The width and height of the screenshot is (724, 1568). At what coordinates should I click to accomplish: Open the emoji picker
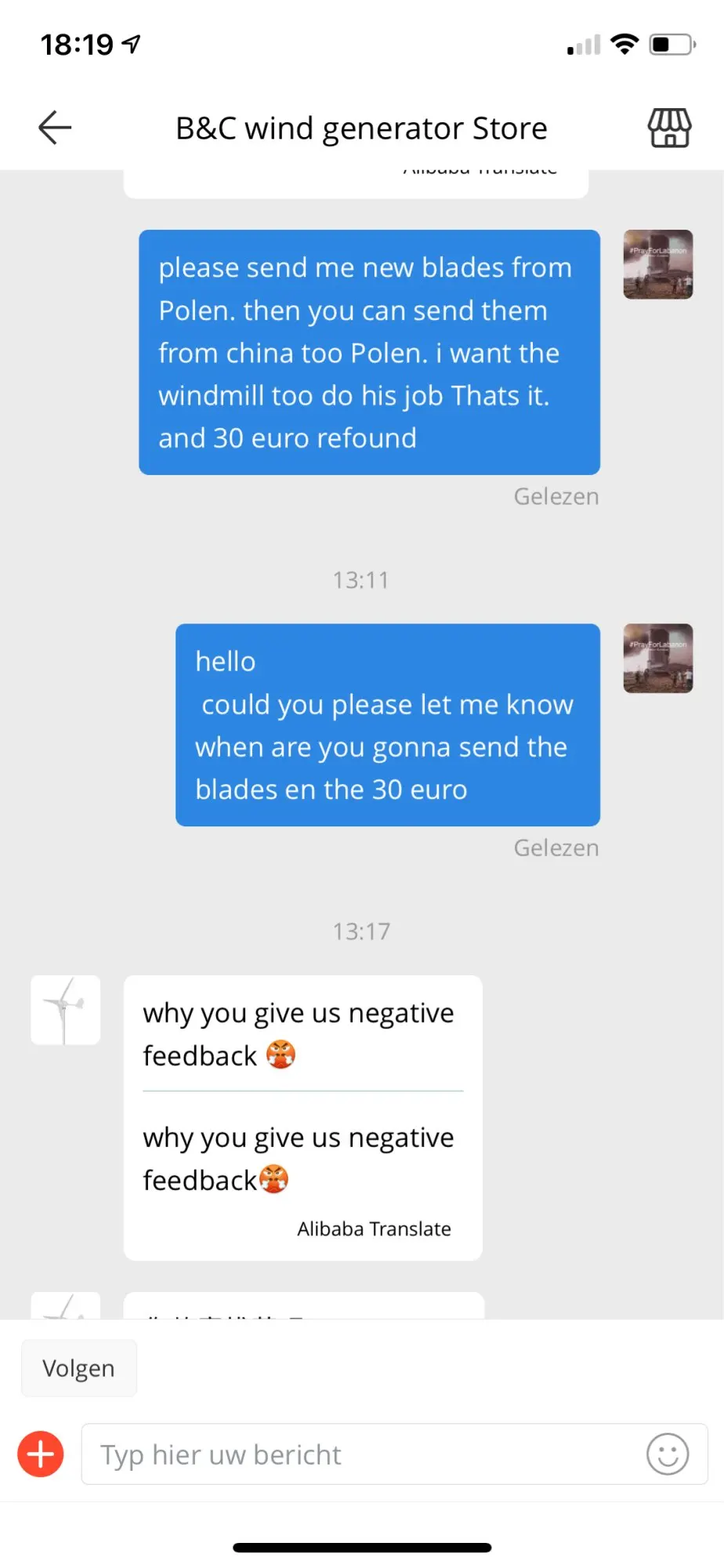pyautogui.click(x=668, y=1454)
